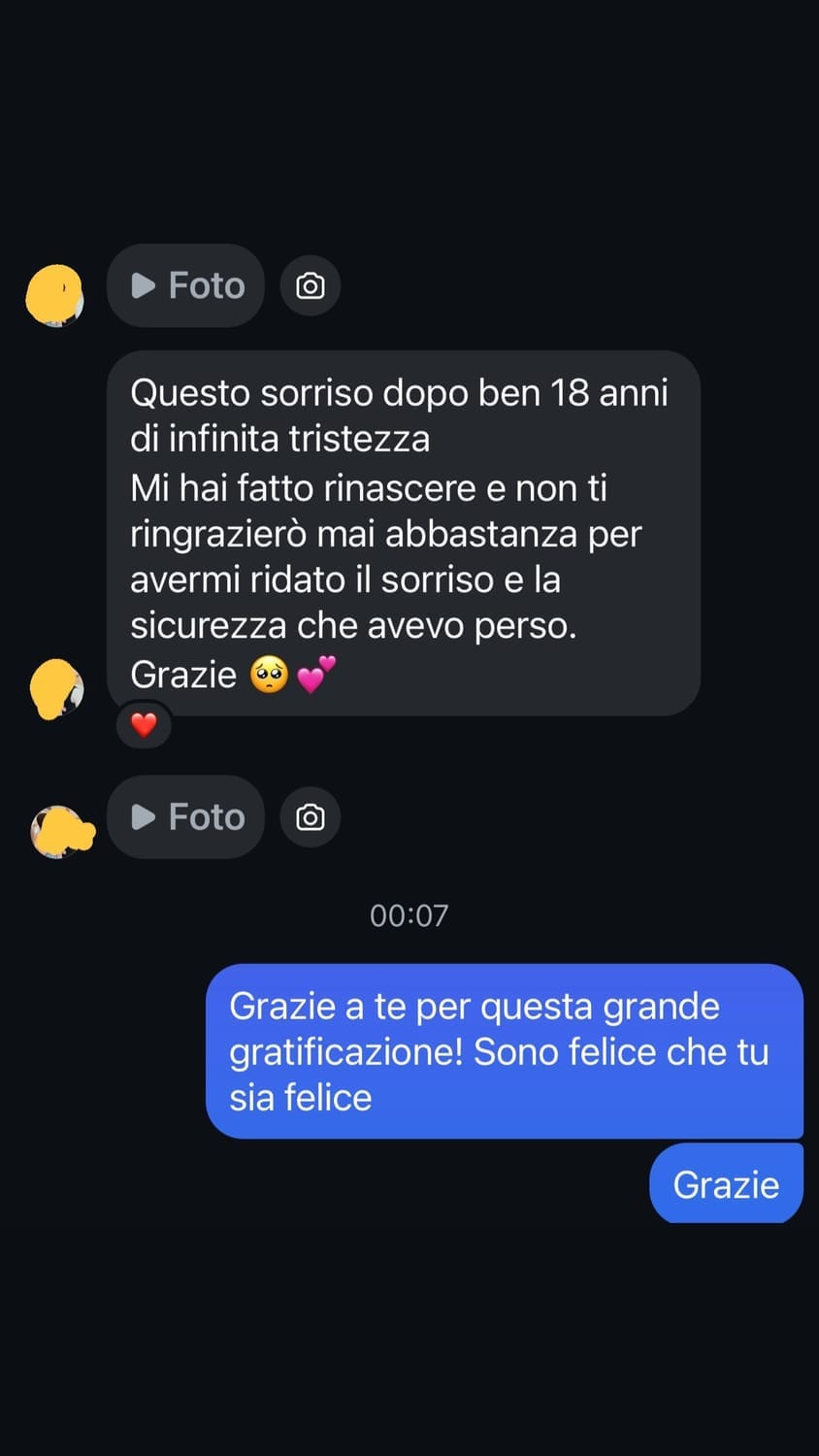Tap the camera icon beside the Foto above 00:07

(x=311, y=816)
